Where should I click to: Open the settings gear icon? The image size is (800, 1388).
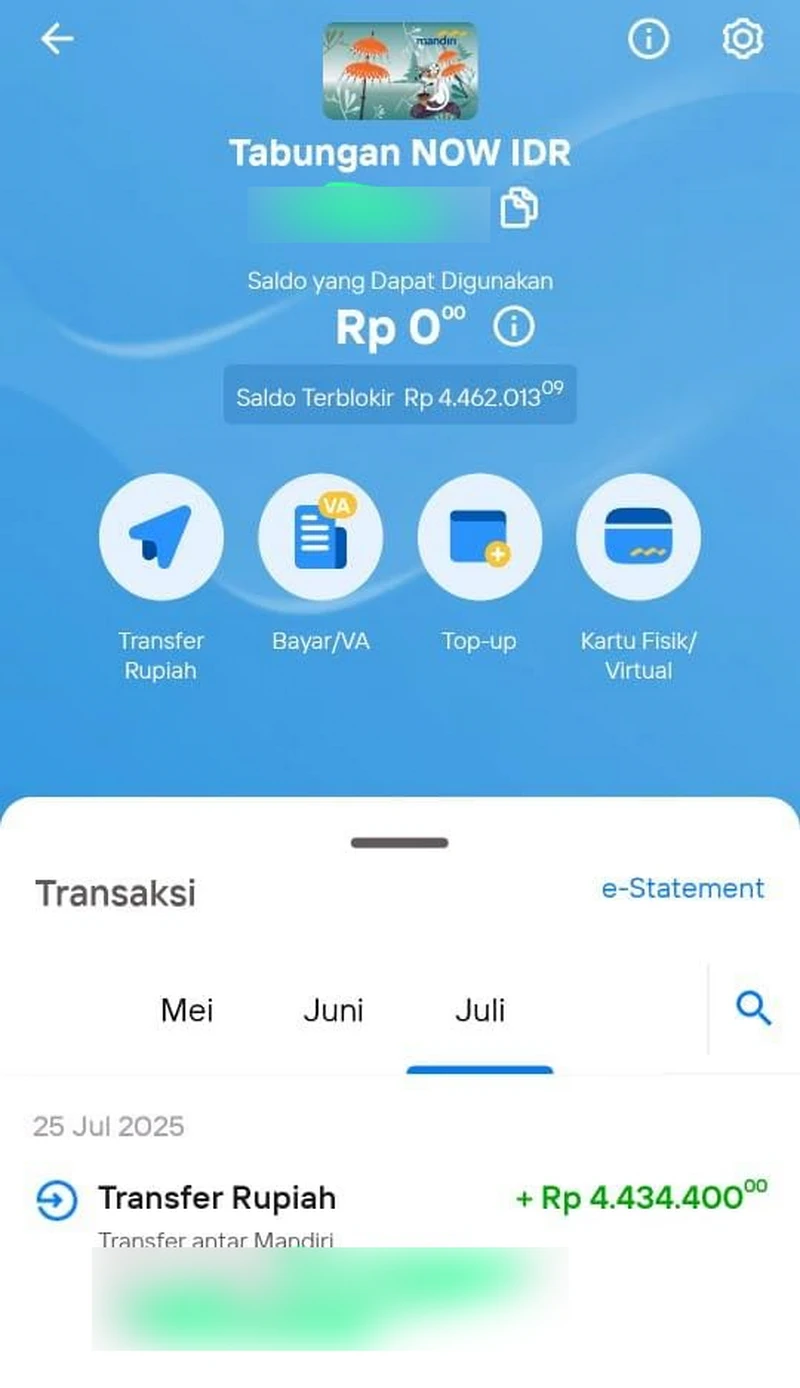click(x=742, y=38)
